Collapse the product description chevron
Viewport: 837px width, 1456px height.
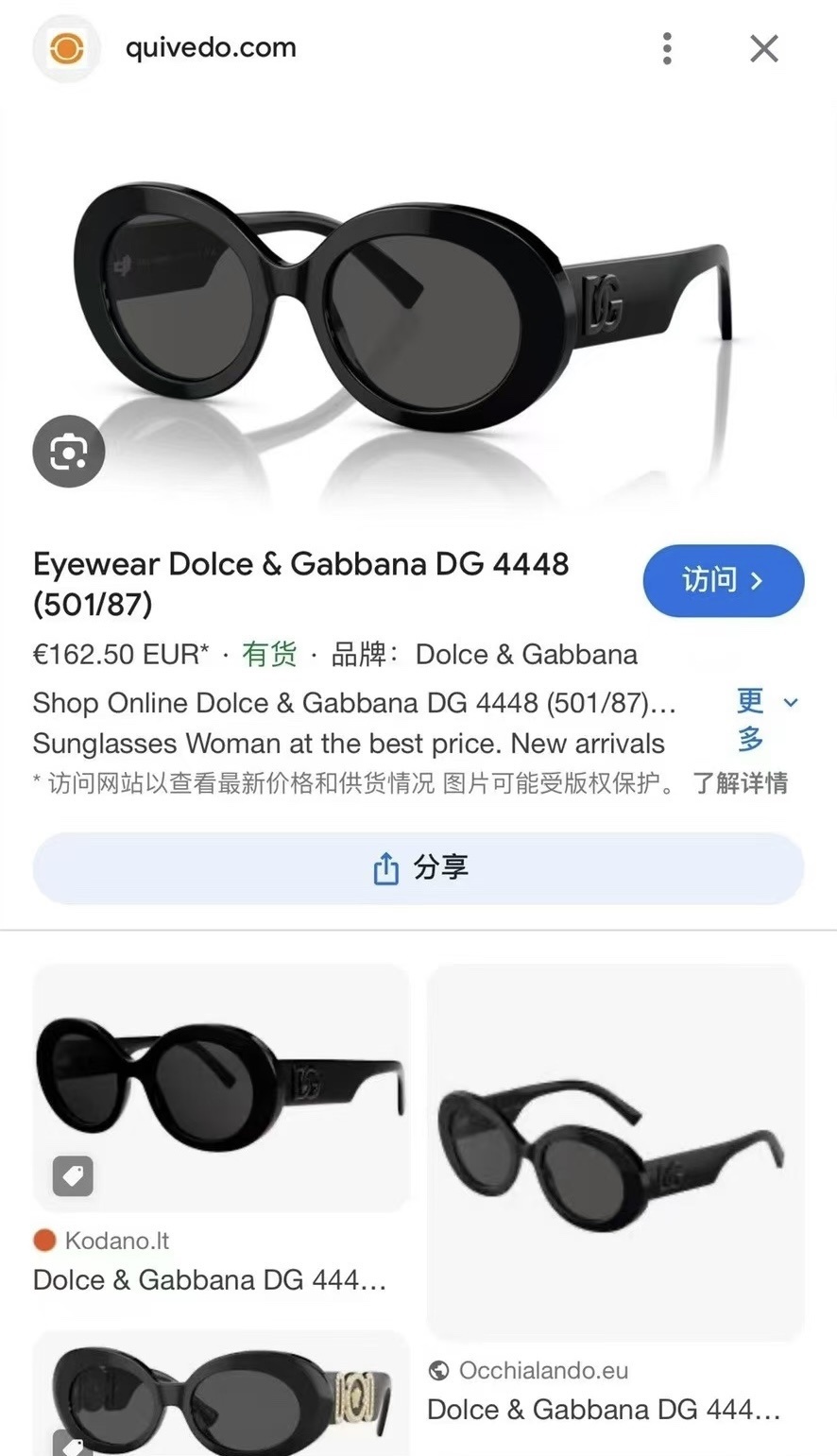tap(790, 701)
